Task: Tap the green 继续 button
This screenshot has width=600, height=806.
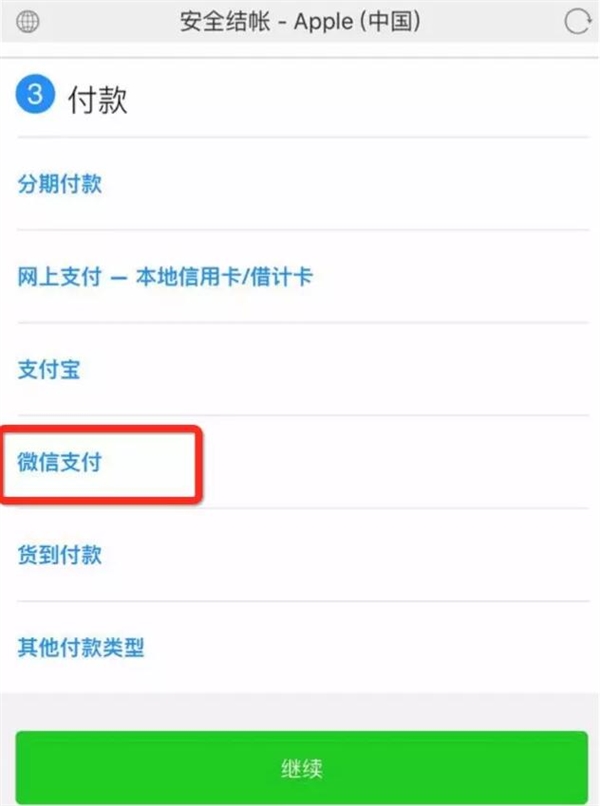Action: 300,769
